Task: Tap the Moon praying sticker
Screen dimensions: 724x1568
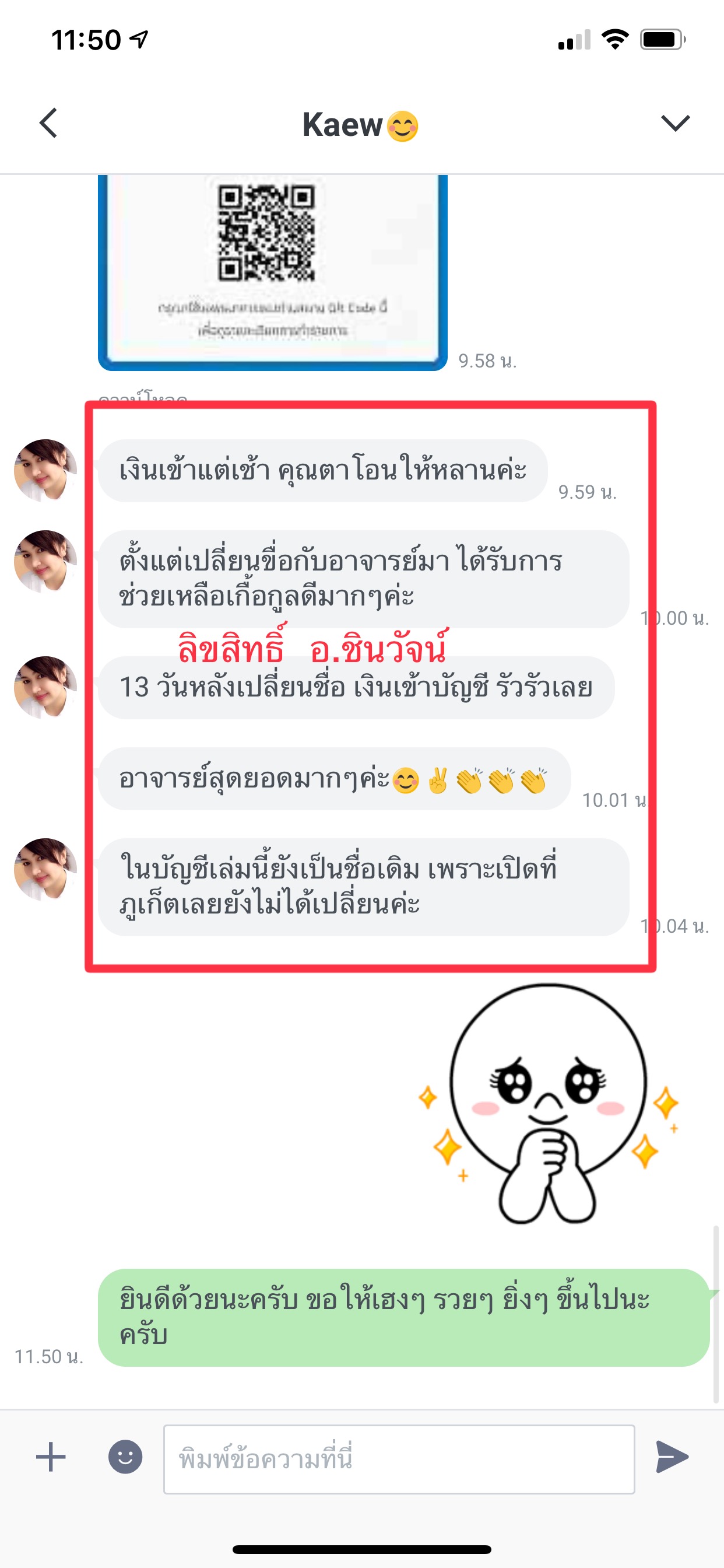Action: (547, 1103)
